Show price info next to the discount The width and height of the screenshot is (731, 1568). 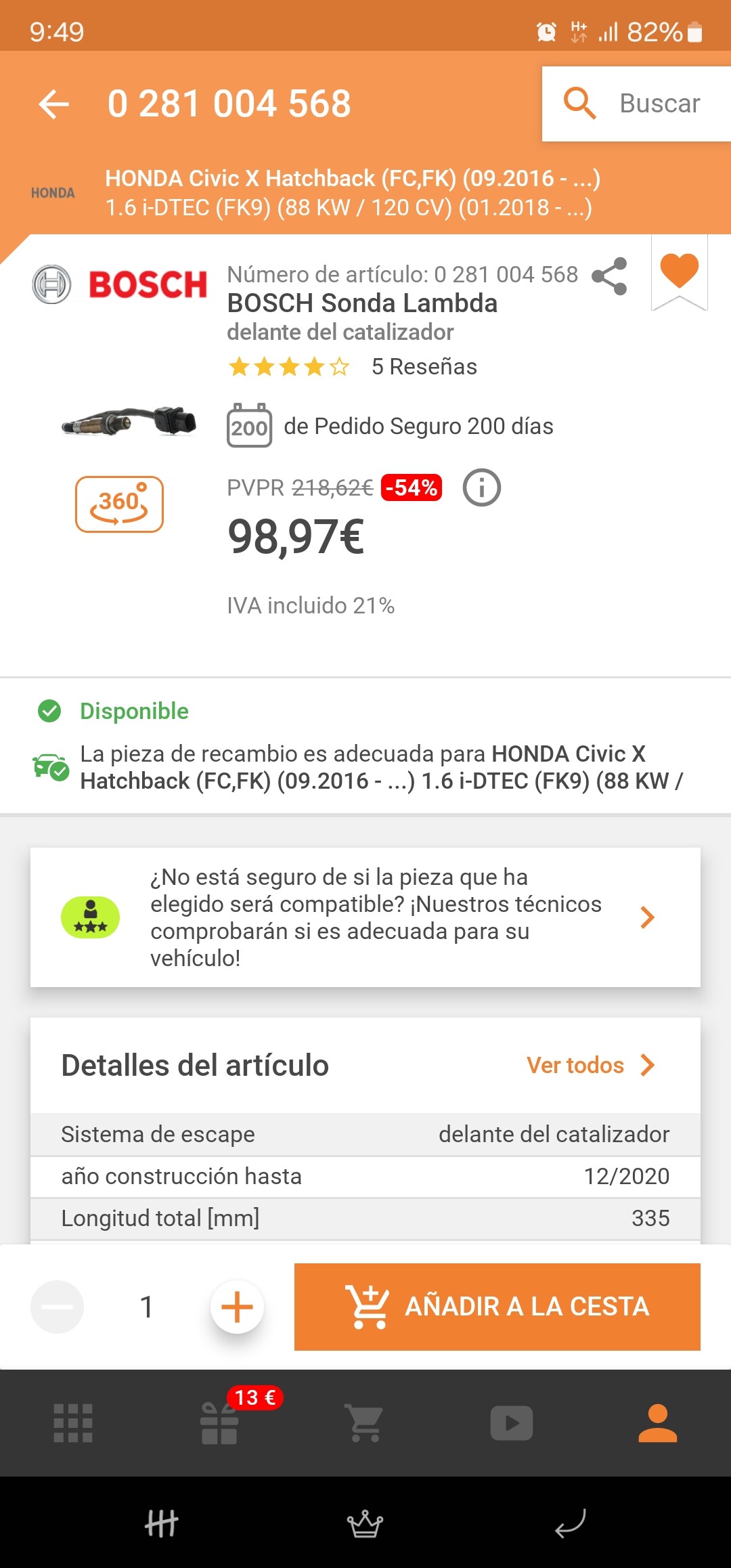[482, 487]
